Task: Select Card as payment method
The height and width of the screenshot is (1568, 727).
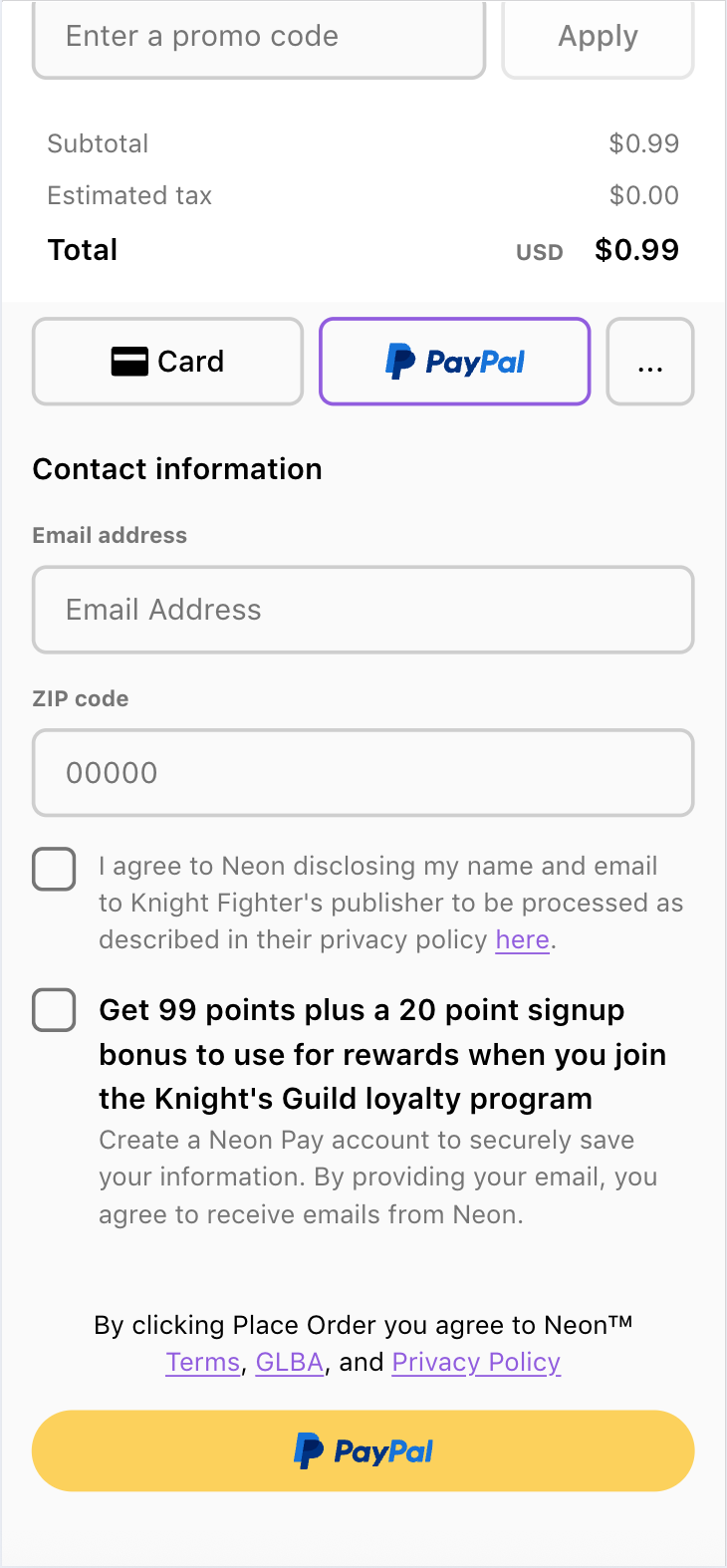Action: [x=167, y=362]
